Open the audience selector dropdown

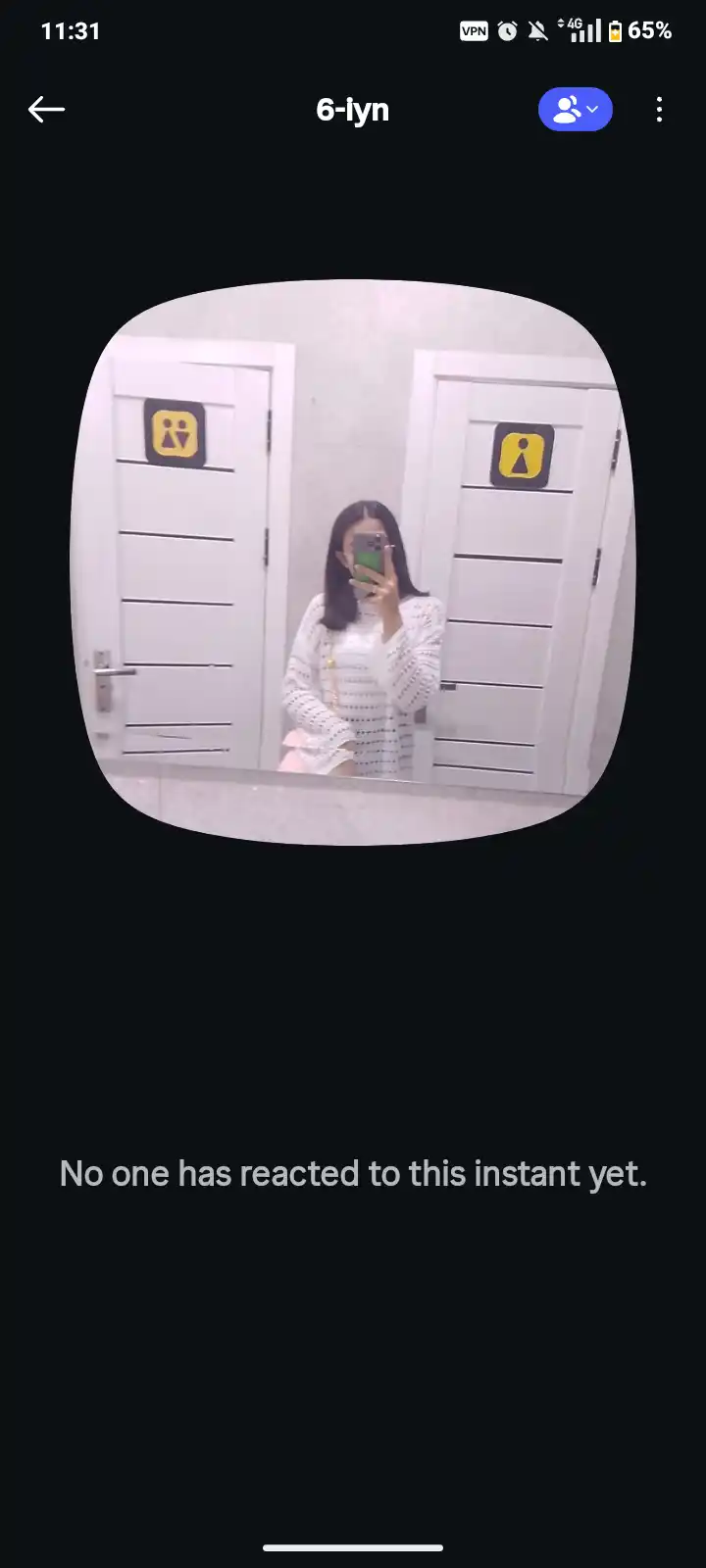click(576, 110)
